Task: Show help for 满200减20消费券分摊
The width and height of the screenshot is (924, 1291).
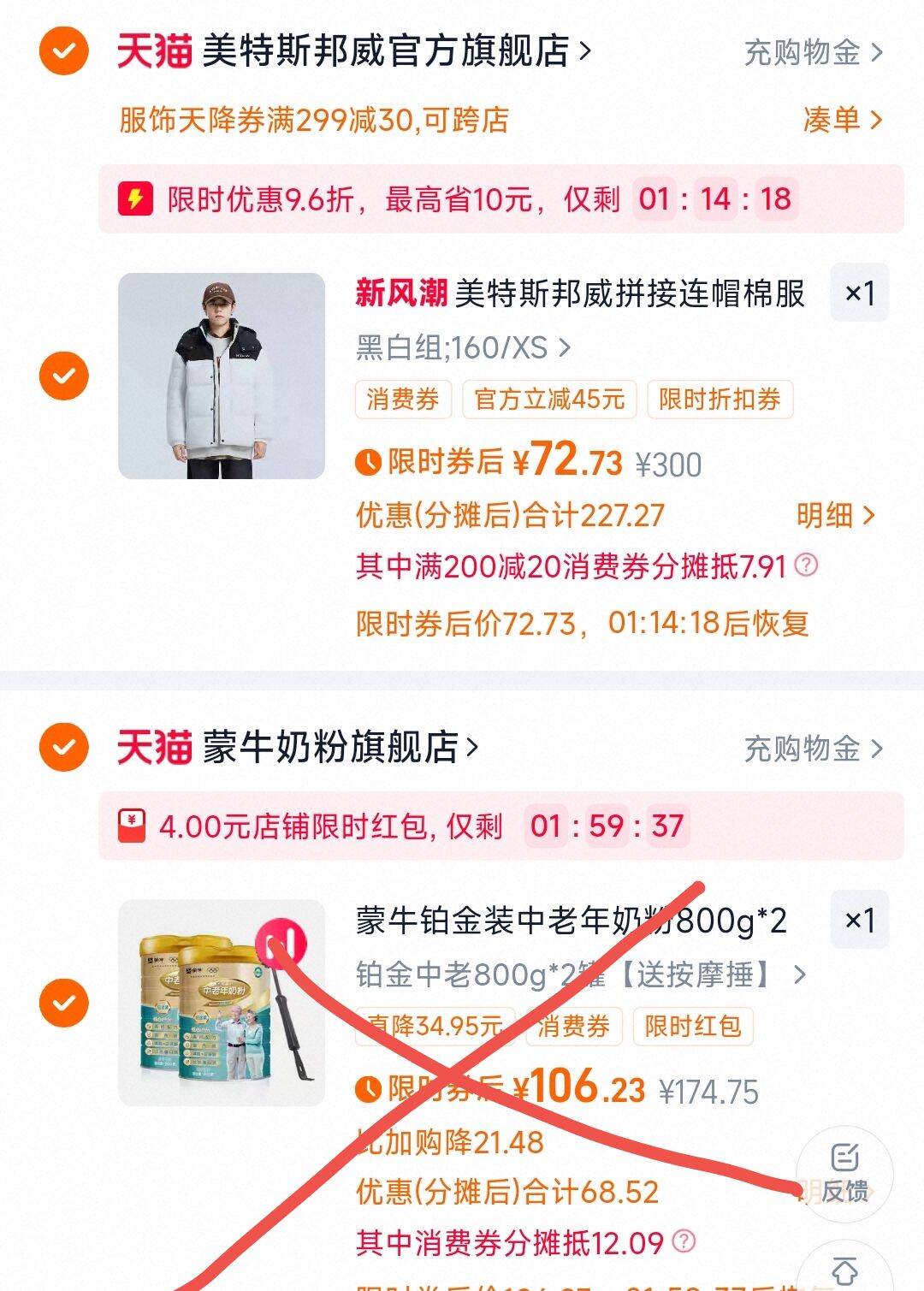Action: pos(806,565)
